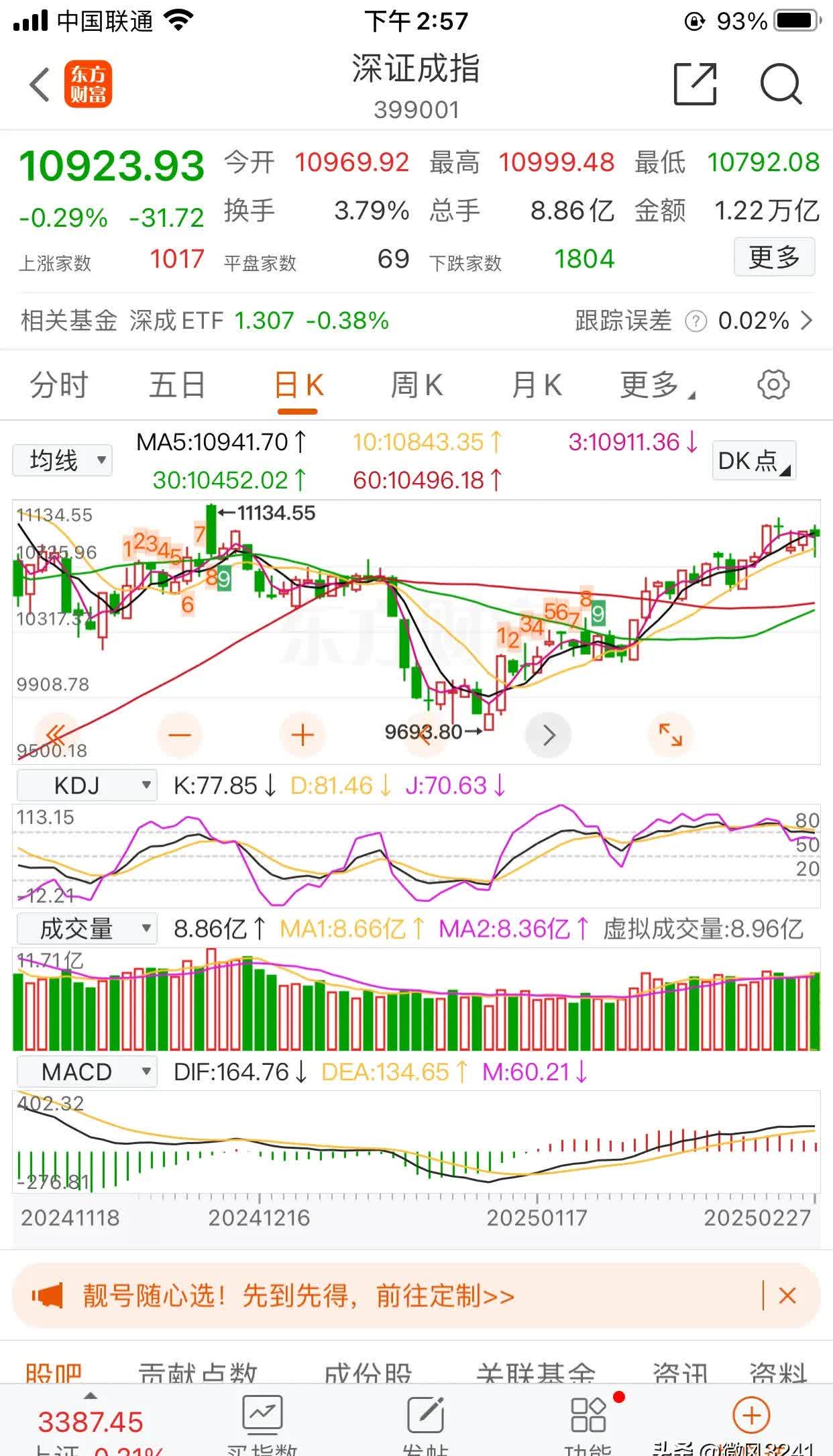This screenshot has height=1456, width=833.
Task: Switch to the 五日 chart tab
Action: [177, 385]
